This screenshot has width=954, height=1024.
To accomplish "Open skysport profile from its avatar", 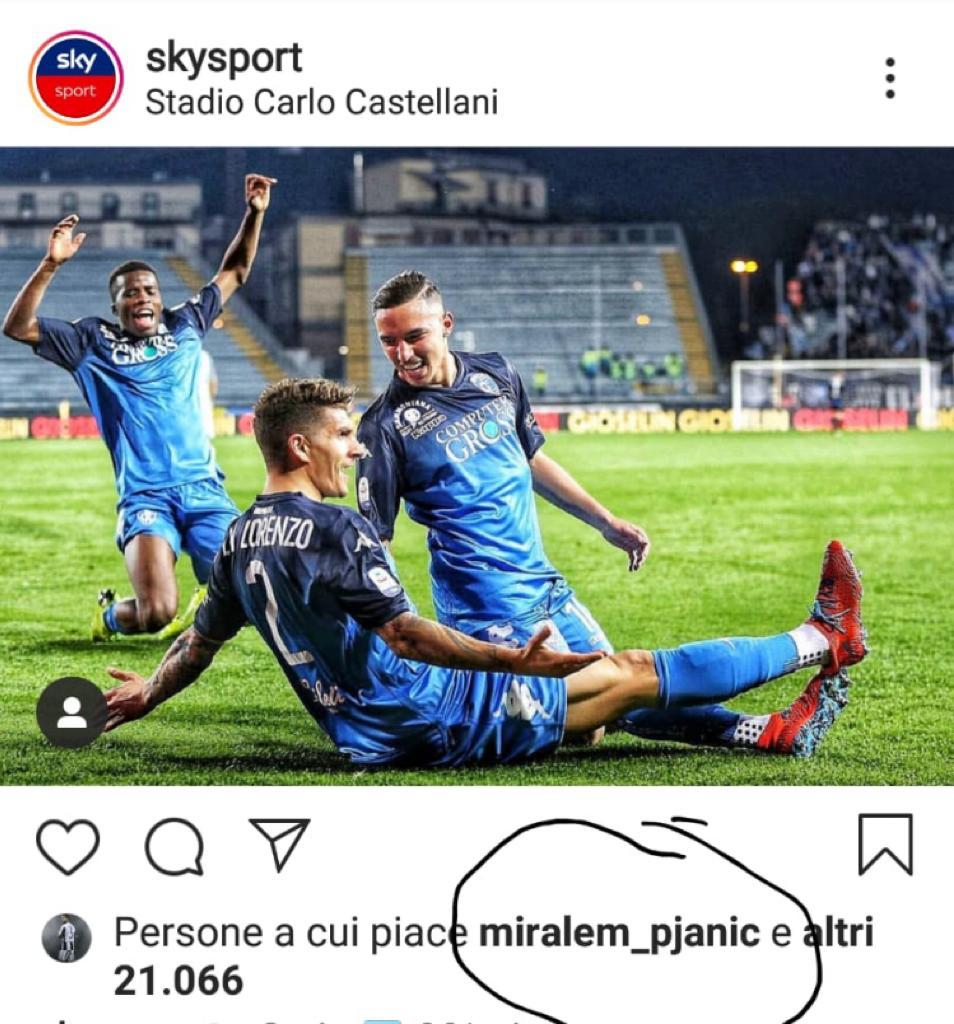I will (76, 78).
